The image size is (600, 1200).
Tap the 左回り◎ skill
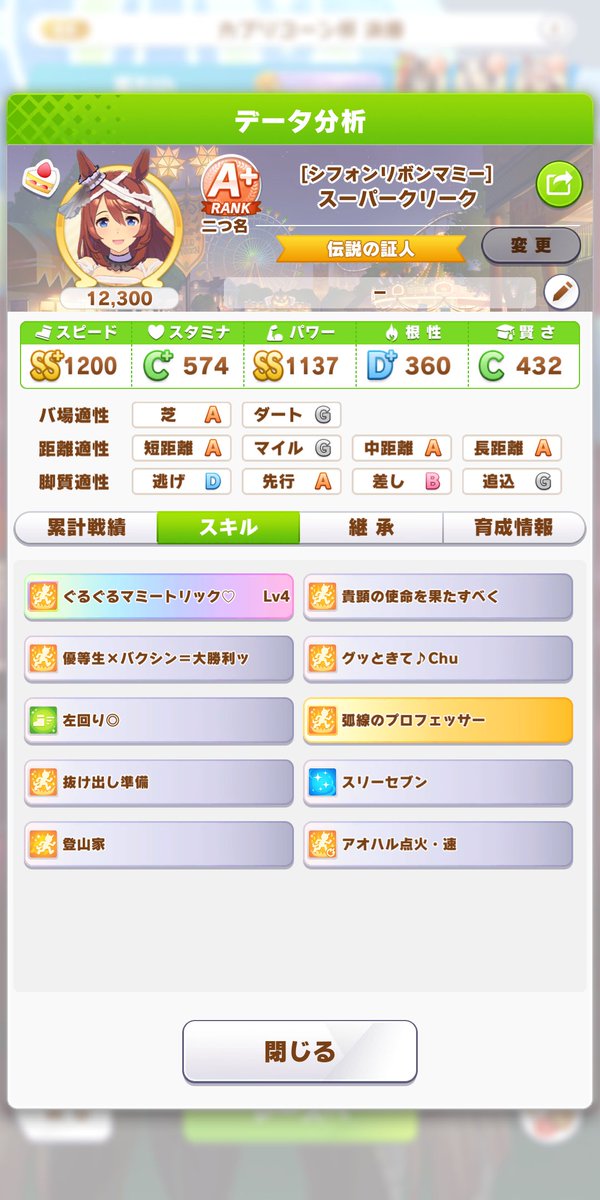pyautogui.click(x=159, y=721)
